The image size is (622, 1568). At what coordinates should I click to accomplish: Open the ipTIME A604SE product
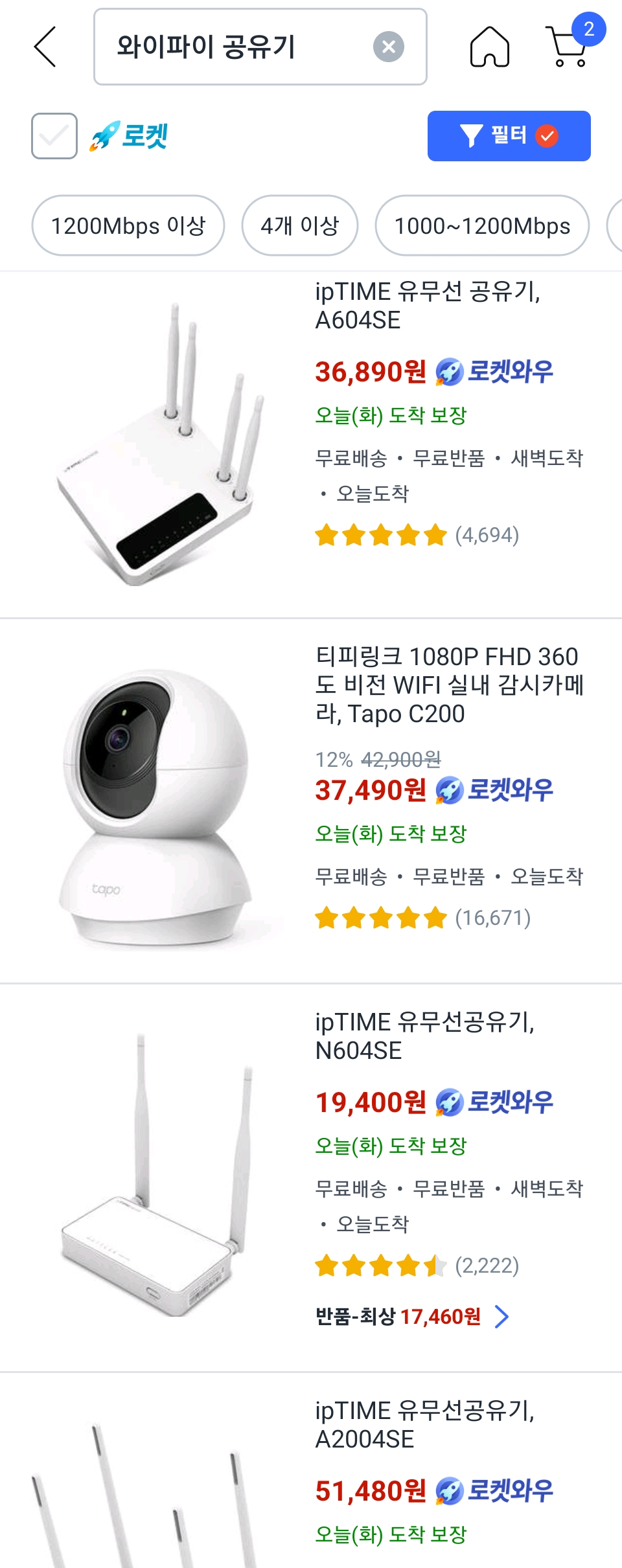click(x=426, y=306)
